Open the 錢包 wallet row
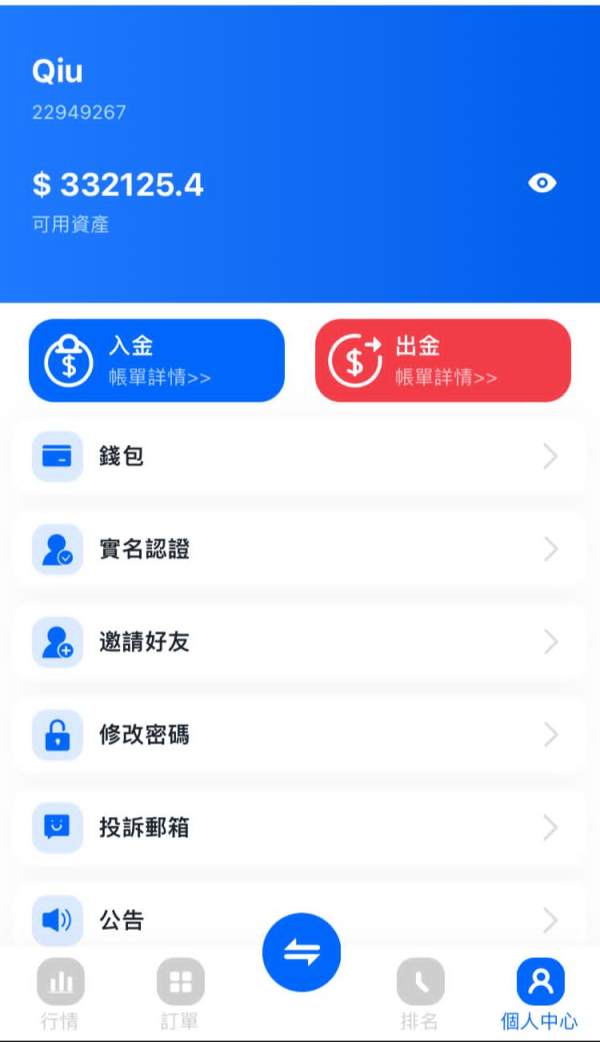600x1042 pixels. point(300,457)
